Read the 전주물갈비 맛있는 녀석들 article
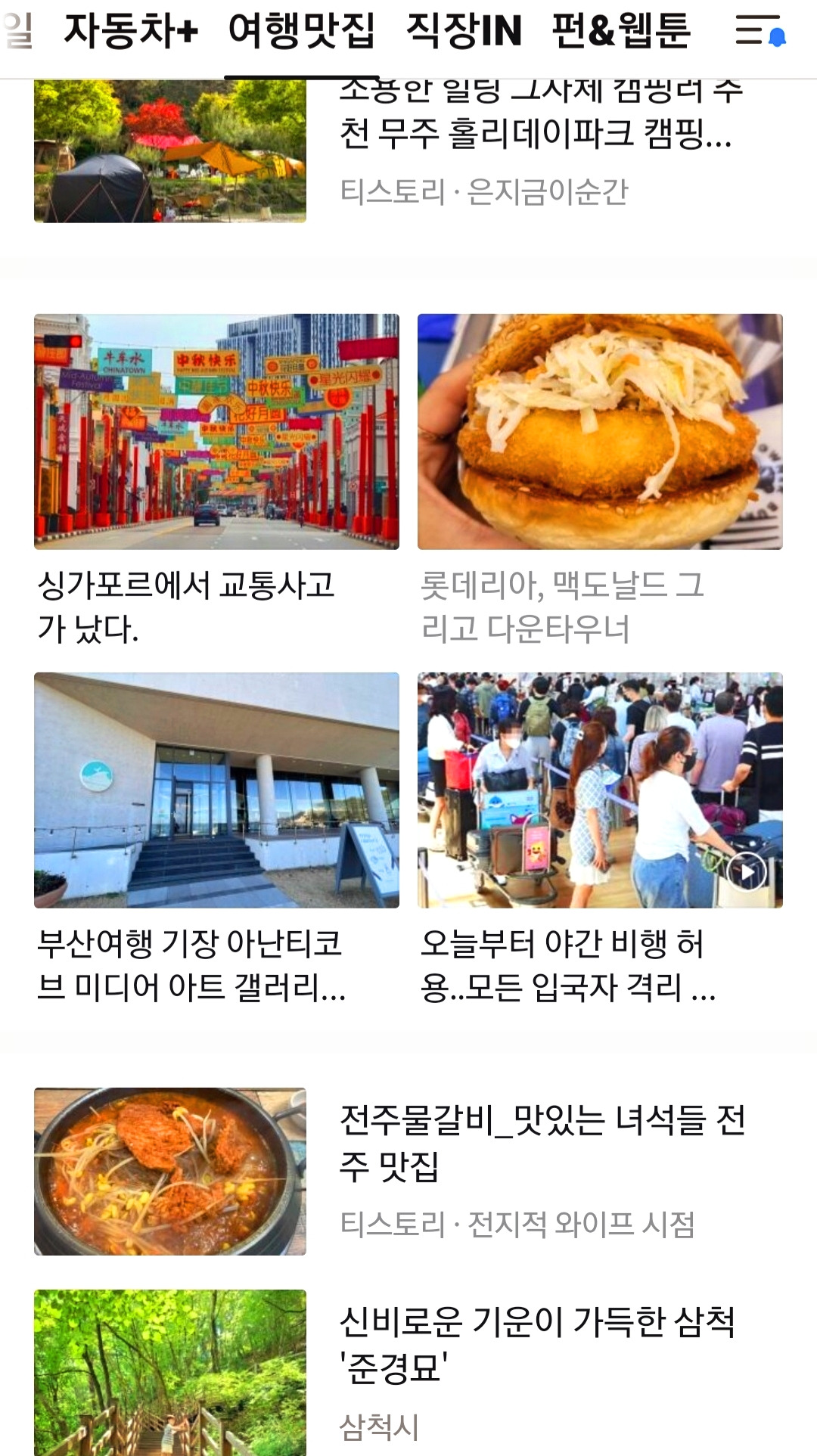 pyautogui.click(x=542, y=1142)
